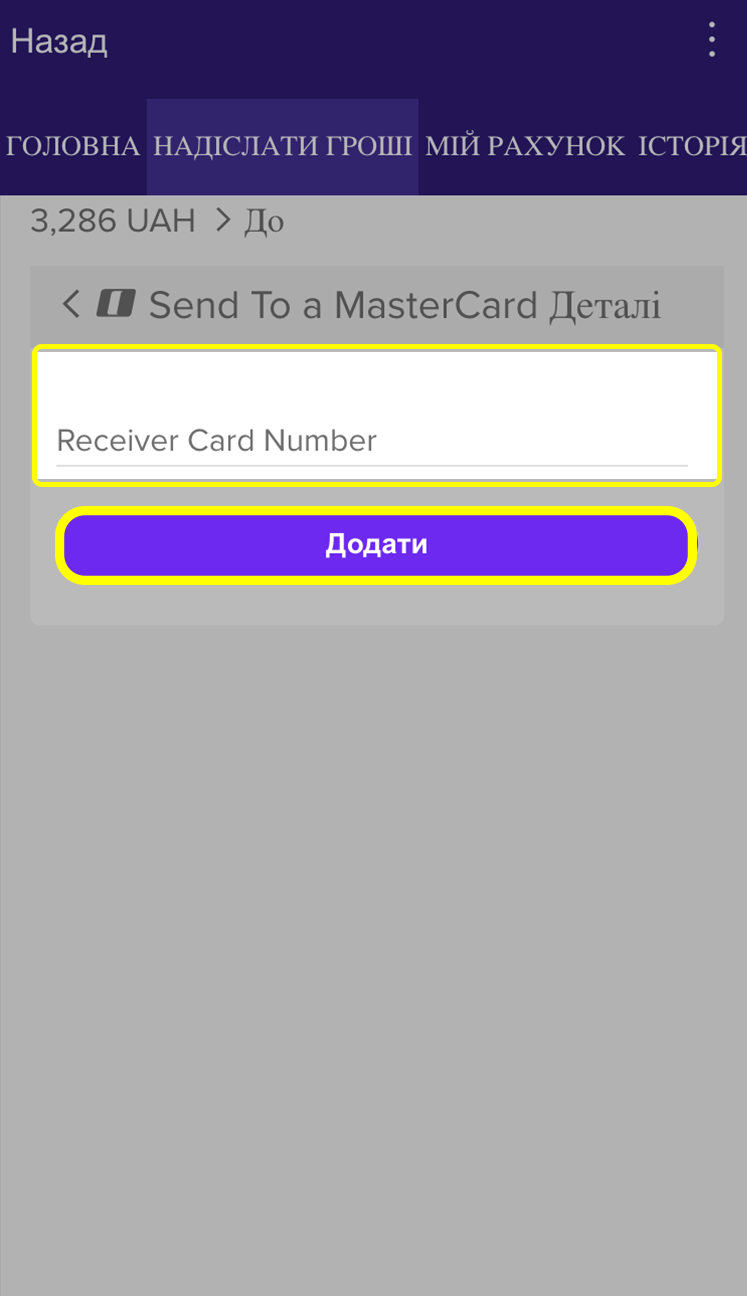Switch to the ГОЛОВНА tab
The width and height of the screenshot is (747, 1296).
(73, 147)
